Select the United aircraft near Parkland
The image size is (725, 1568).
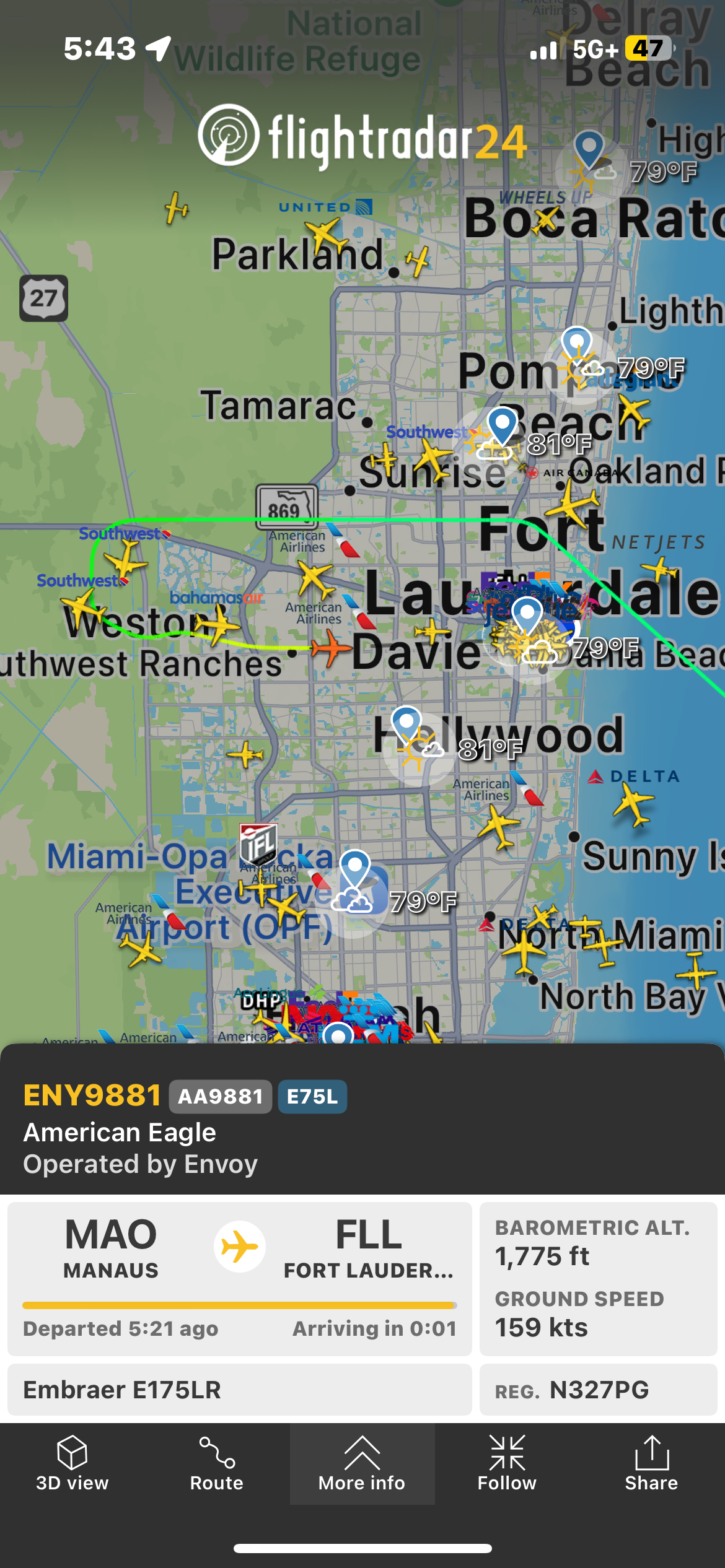326,237
